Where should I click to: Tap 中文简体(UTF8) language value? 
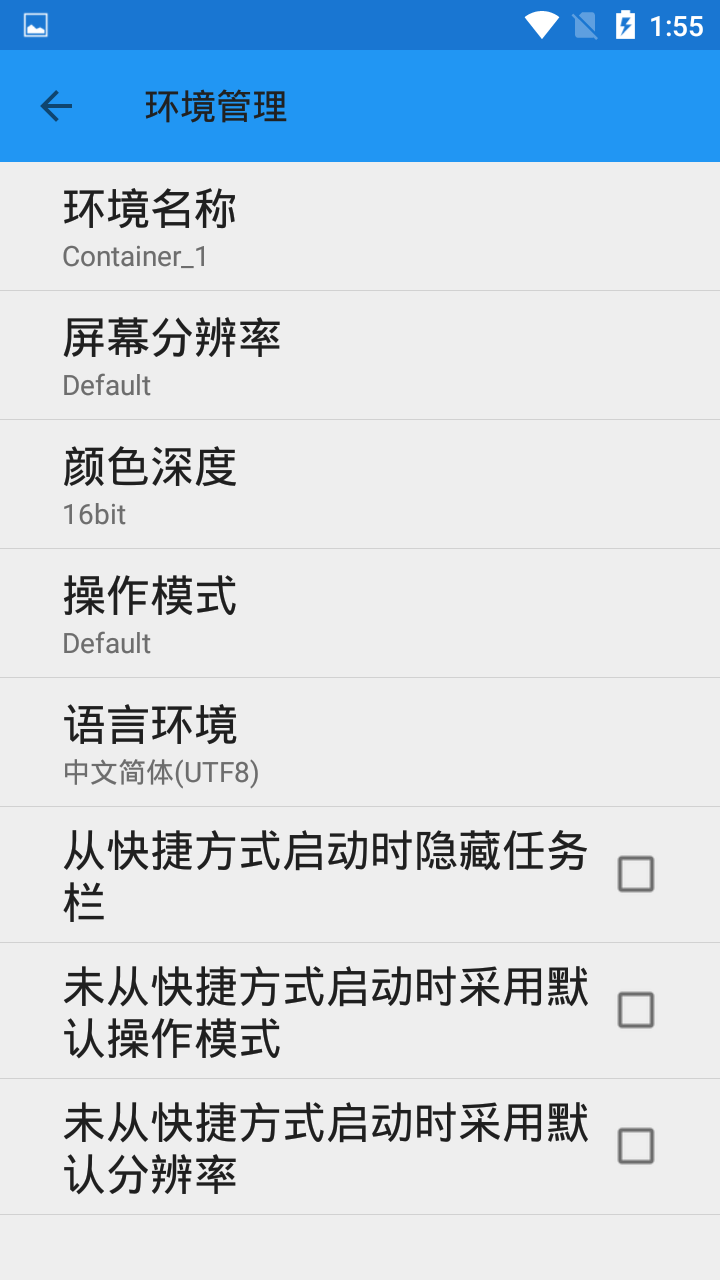point(160,772)
